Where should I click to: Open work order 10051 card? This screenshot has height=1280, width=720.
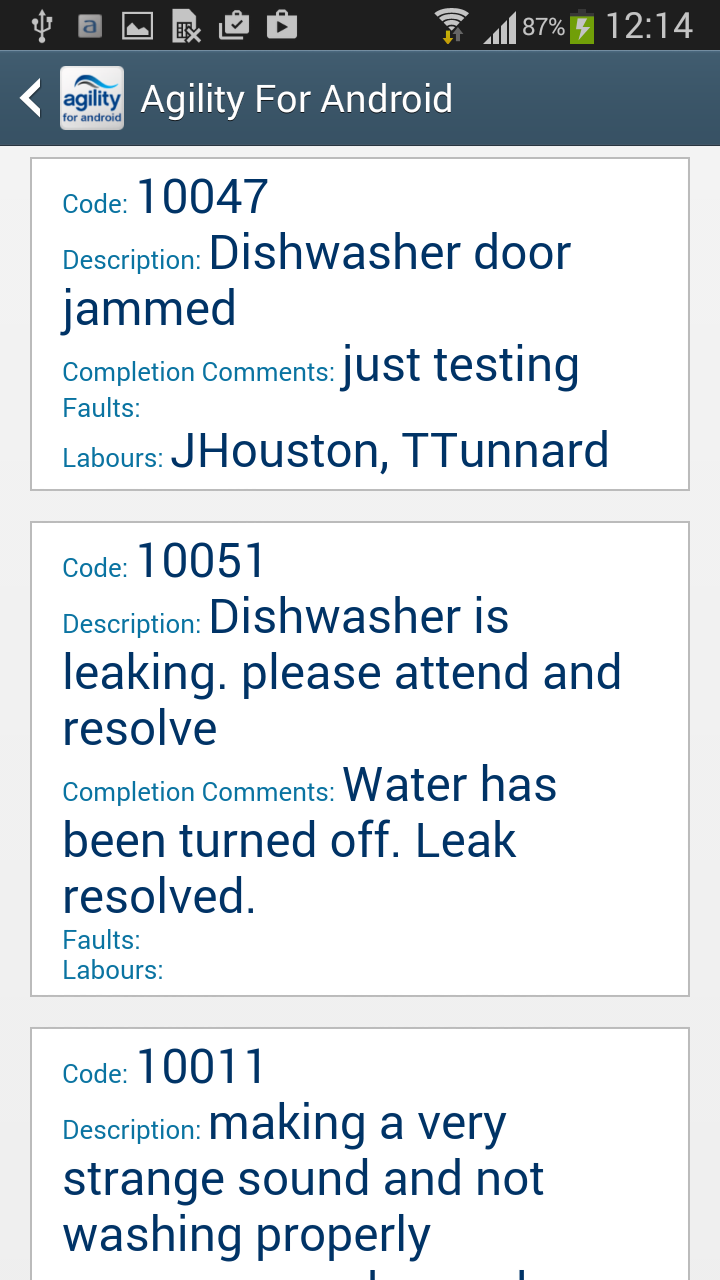[360, 758]
